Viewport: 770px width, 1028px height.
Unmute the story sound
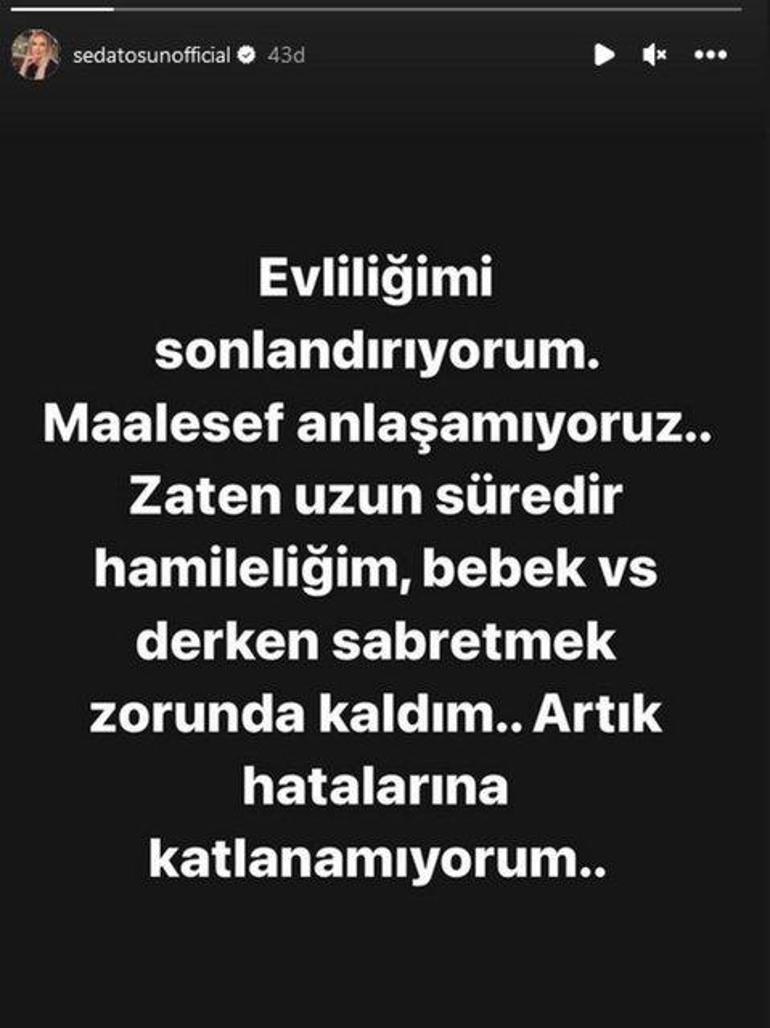(x=655, y=55)
